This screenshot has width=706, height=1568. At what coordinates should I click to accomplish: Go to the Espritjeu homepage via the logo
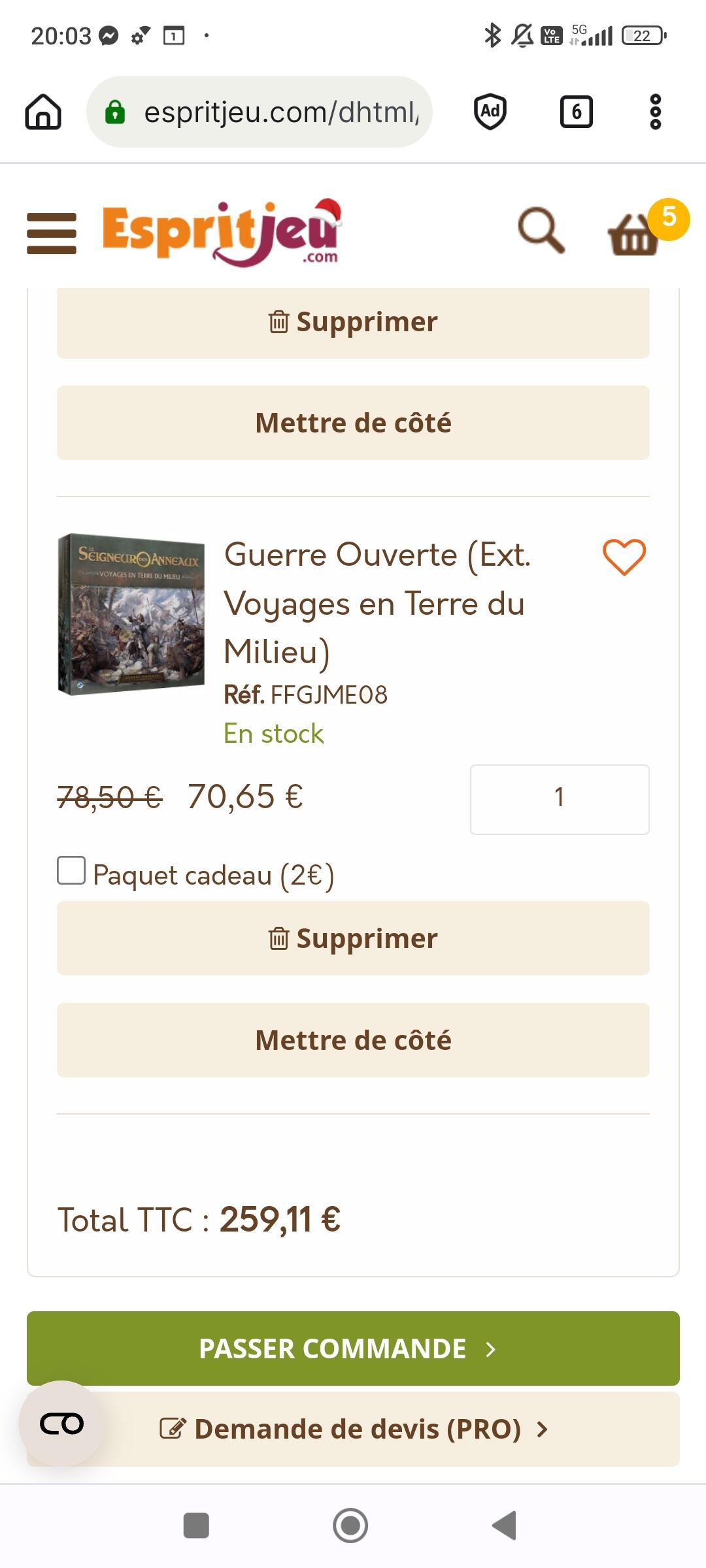tap(222, 232)
